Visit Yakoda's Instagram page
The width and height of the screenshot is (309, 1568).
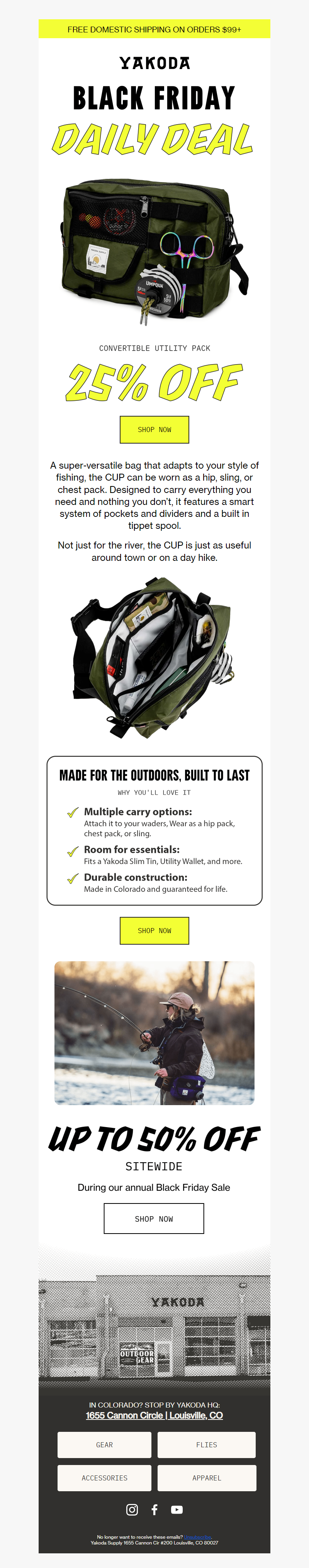point(132,1510)
